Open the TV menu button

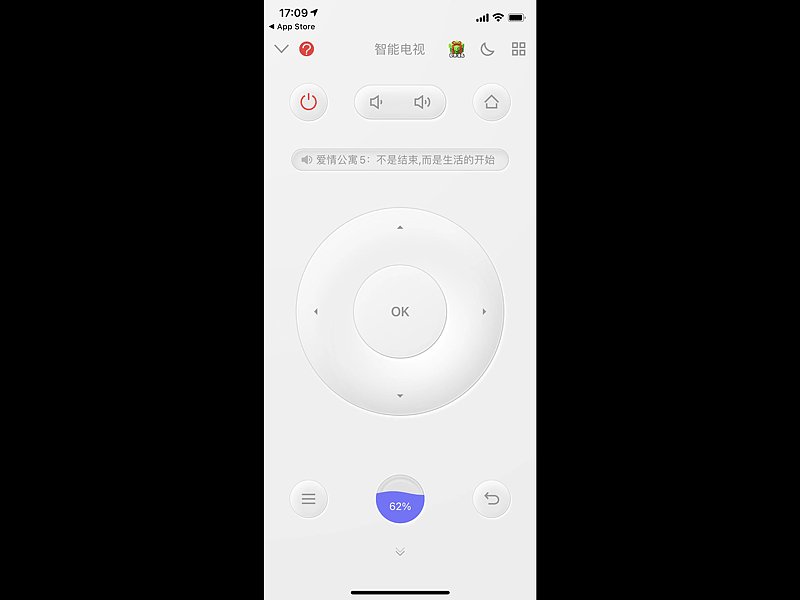[x=309, y=499]
